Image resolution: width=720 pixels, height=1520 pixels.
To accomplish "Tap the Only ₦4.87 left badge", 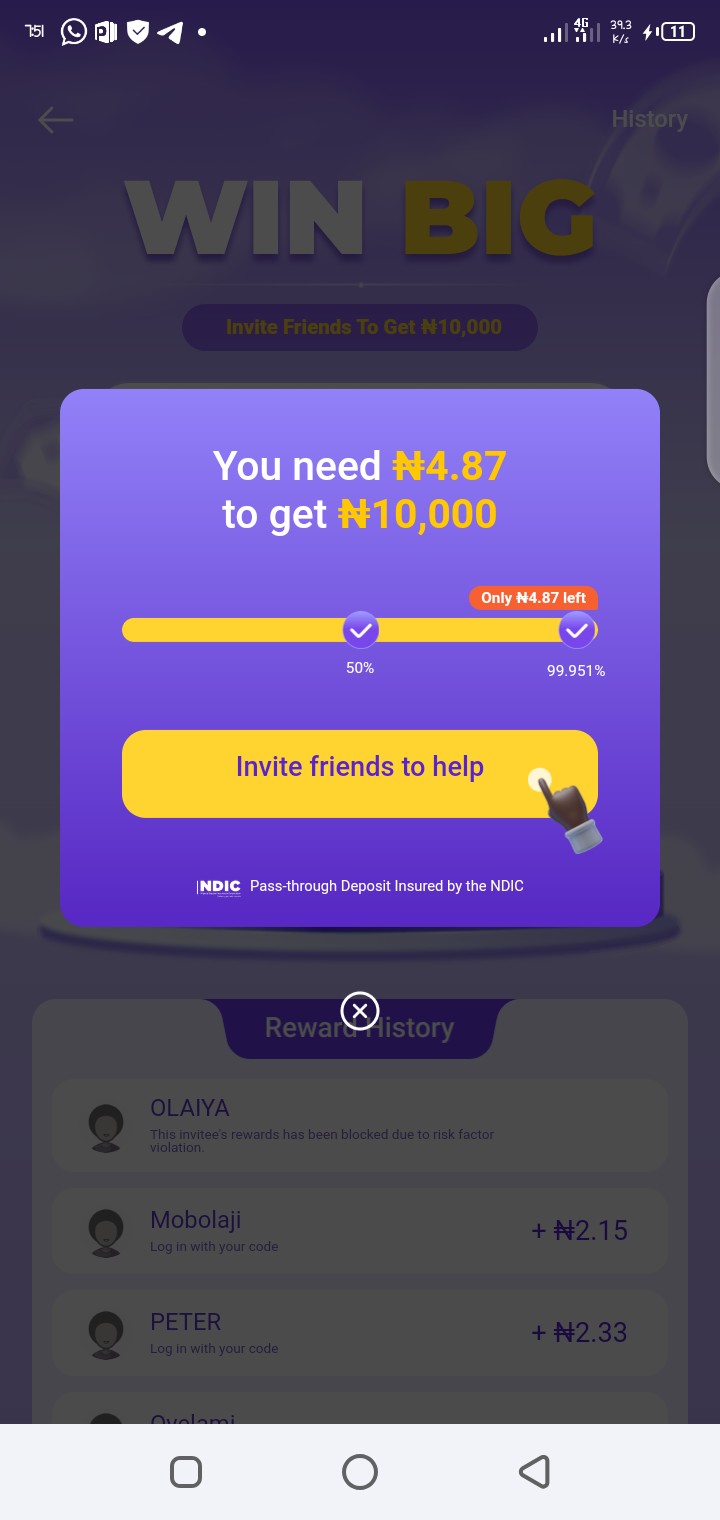I will pos(534,598).
